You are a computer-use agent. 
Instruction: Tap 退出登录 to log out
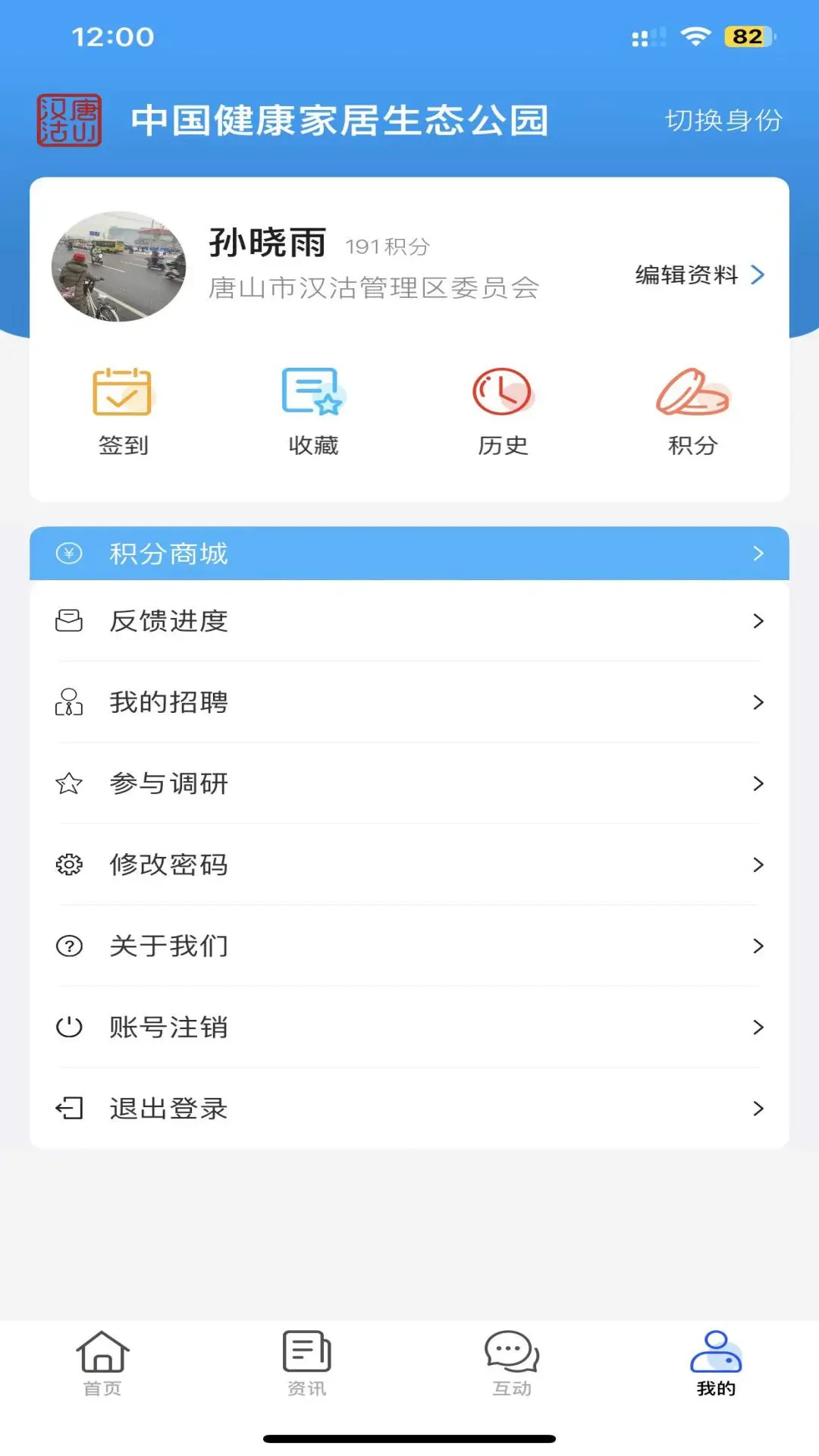coord(168,1109)
